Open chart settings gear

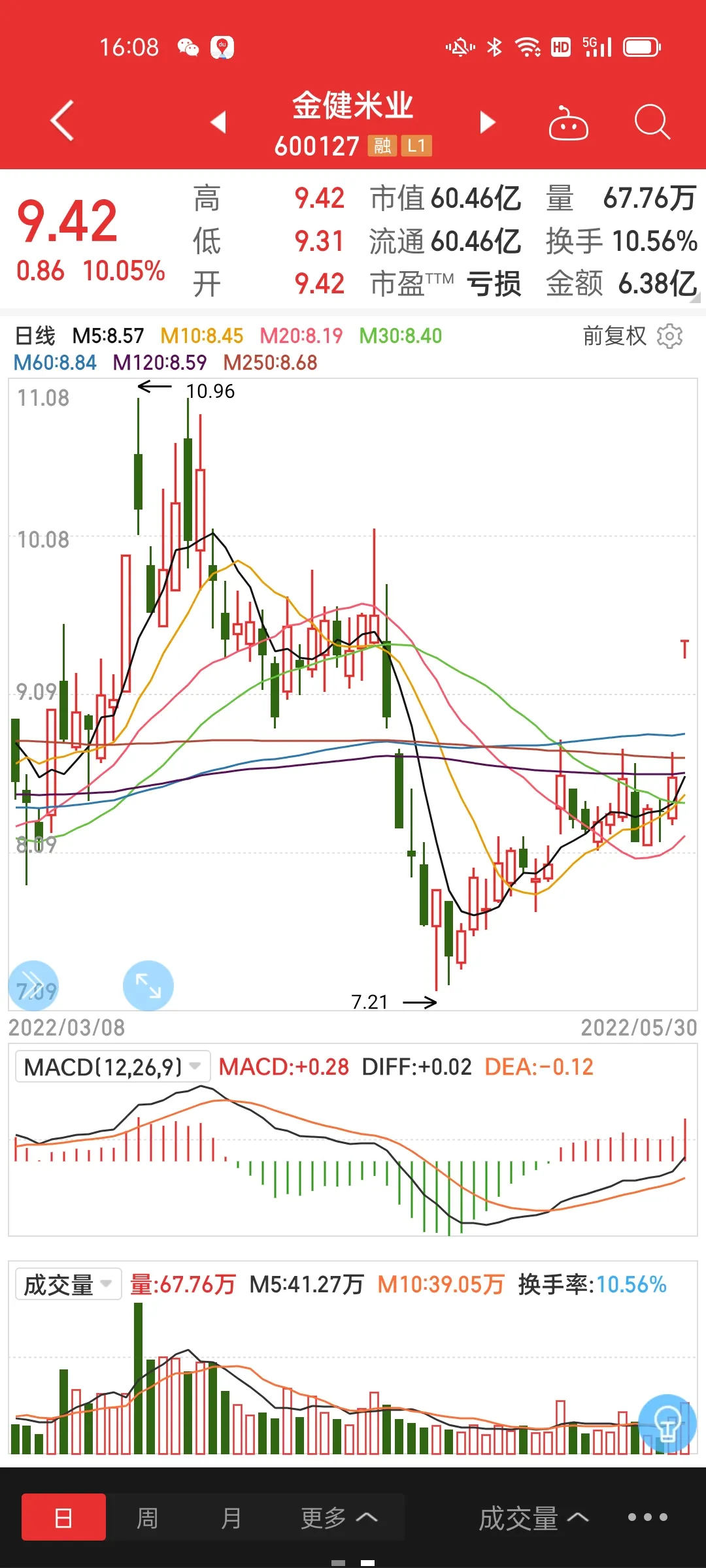(x=669, y=336)
